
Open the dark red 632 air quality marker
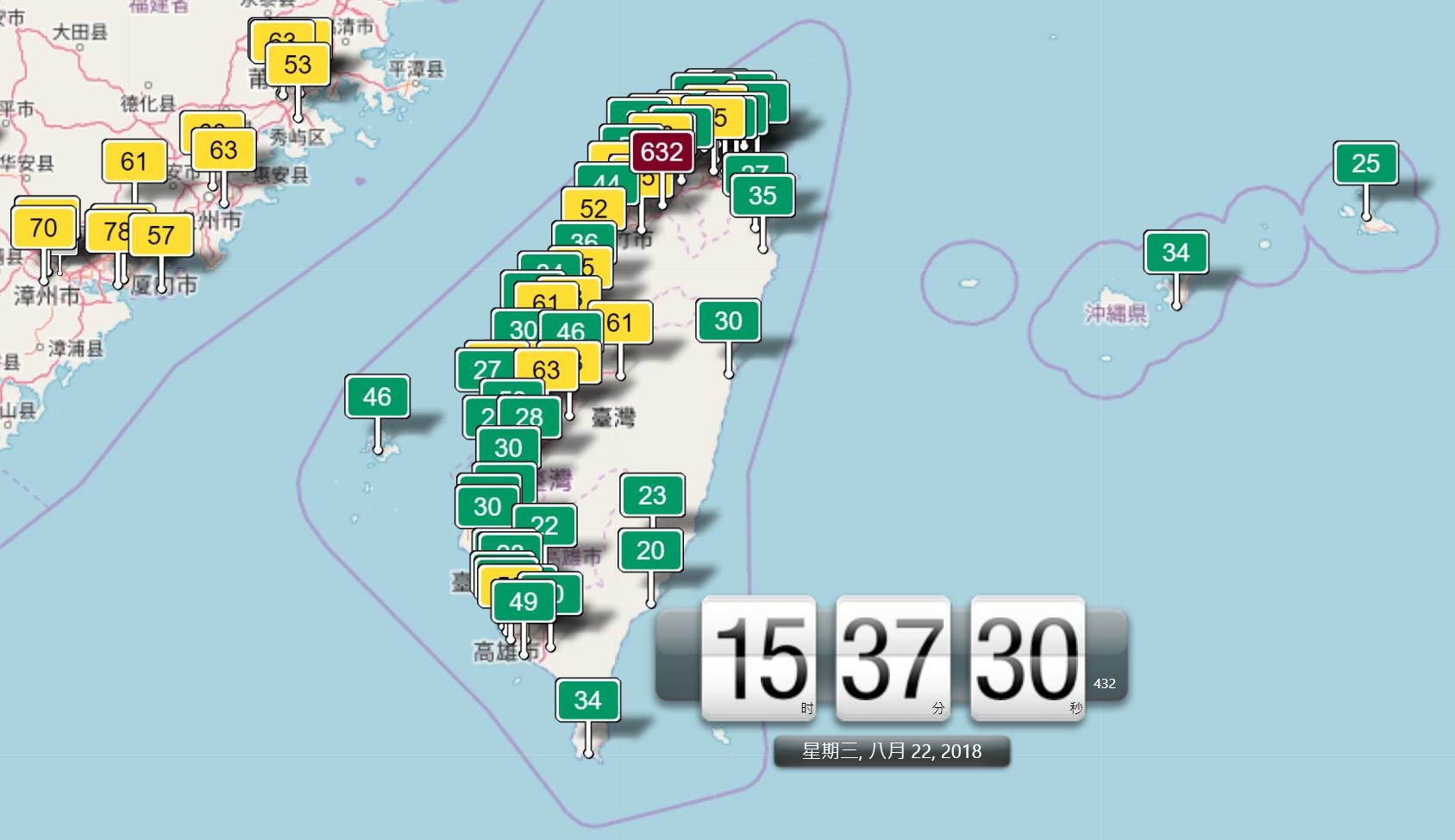[662, 153]
